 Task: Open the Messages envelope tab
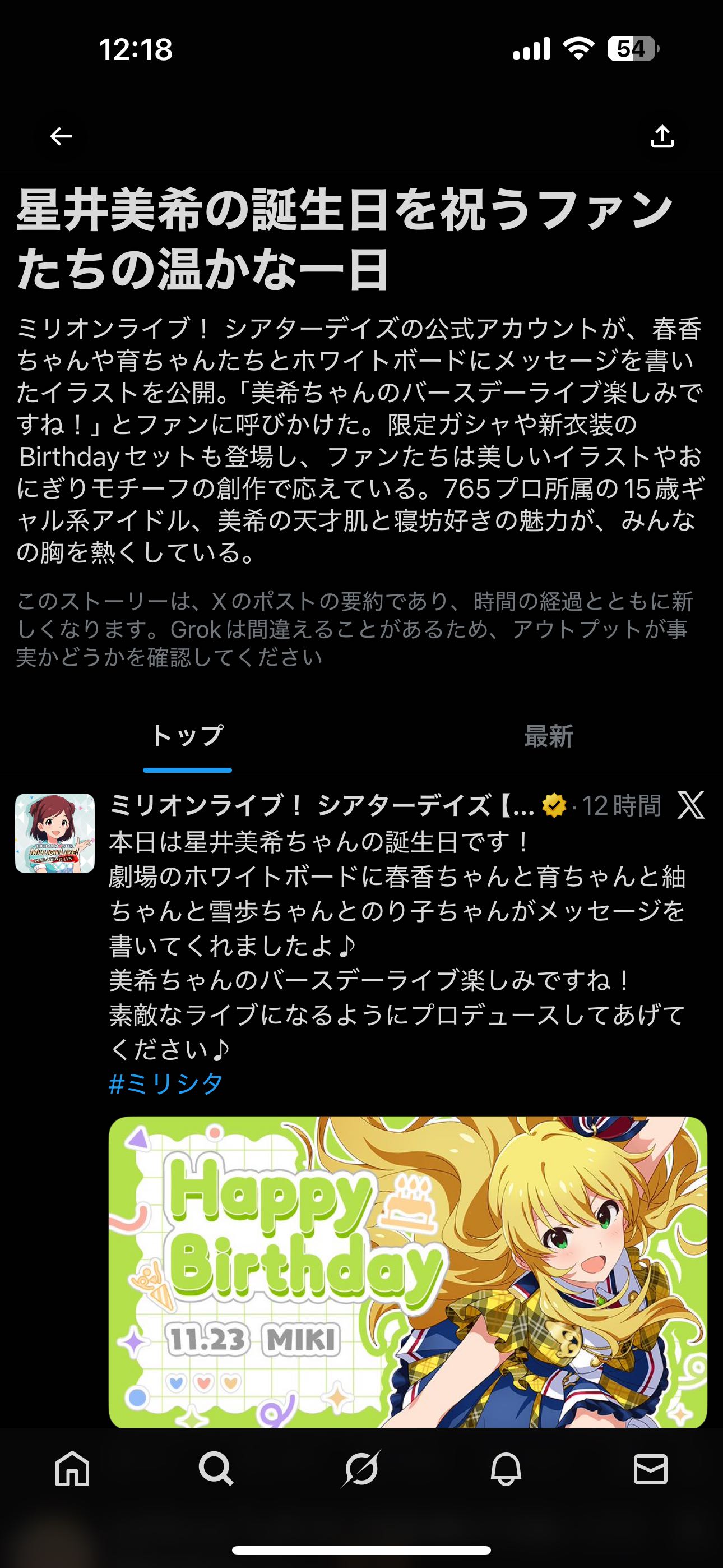click(651, 1469)
